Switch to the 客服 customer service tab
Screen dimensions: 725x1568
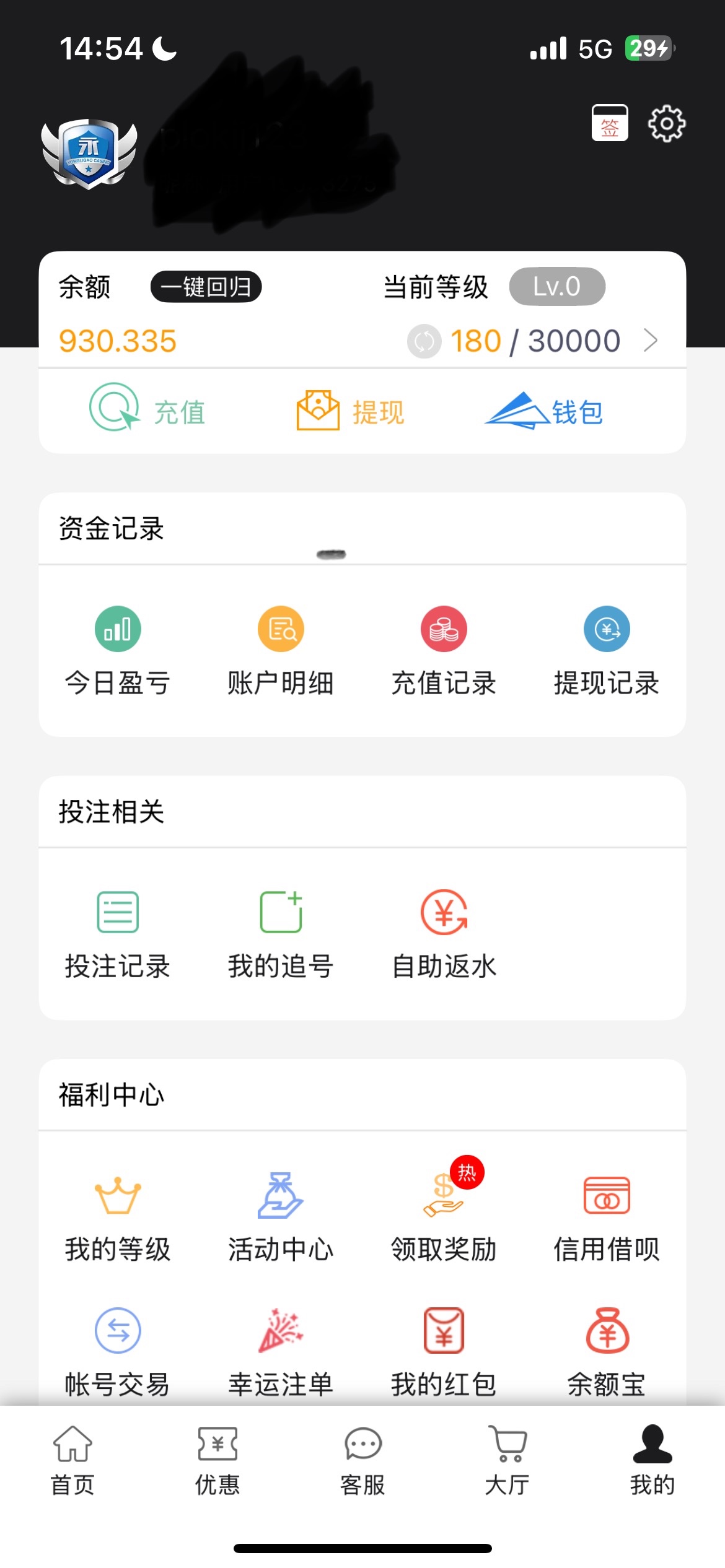pos(362,1460)
